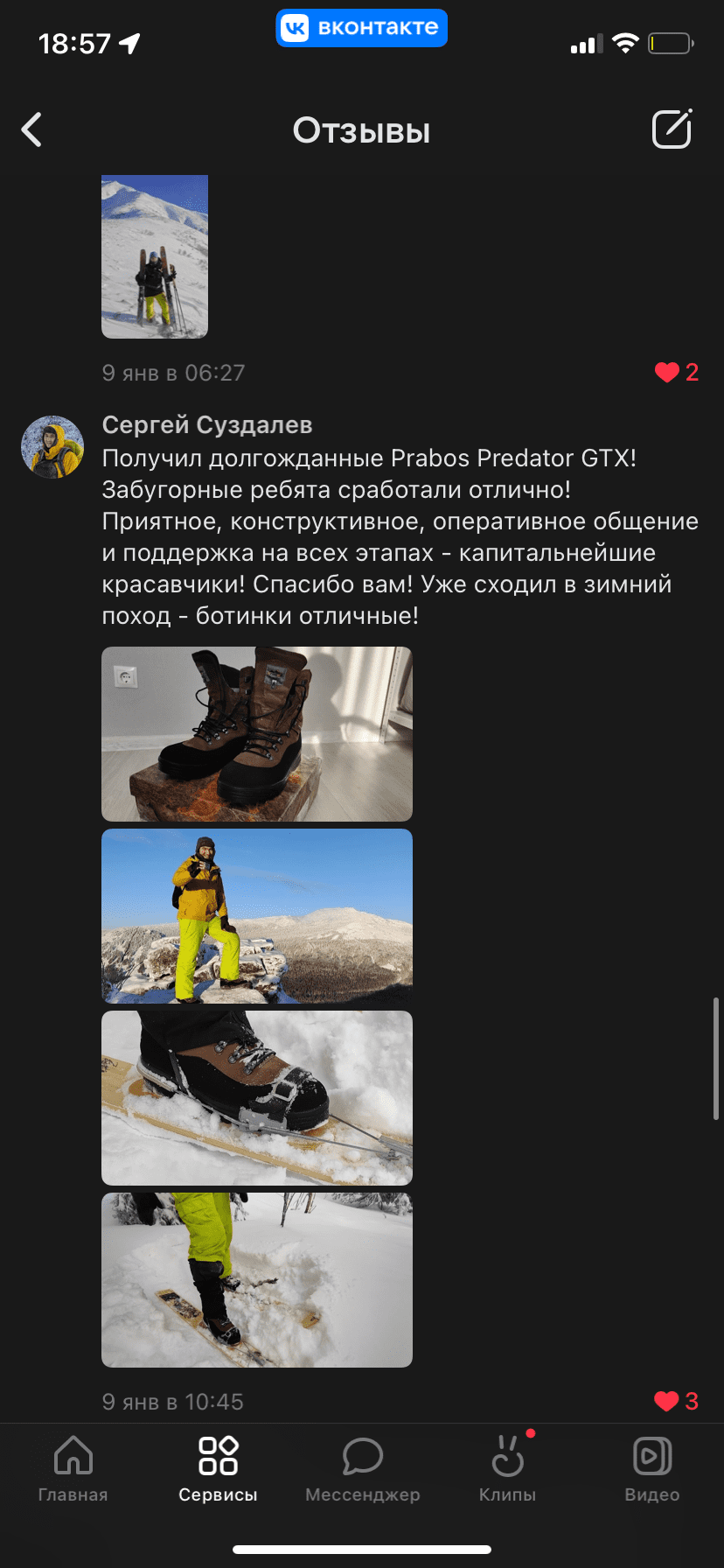Go back from the Отзывы screen
The image size is (724, 1568).
[32, 129]
